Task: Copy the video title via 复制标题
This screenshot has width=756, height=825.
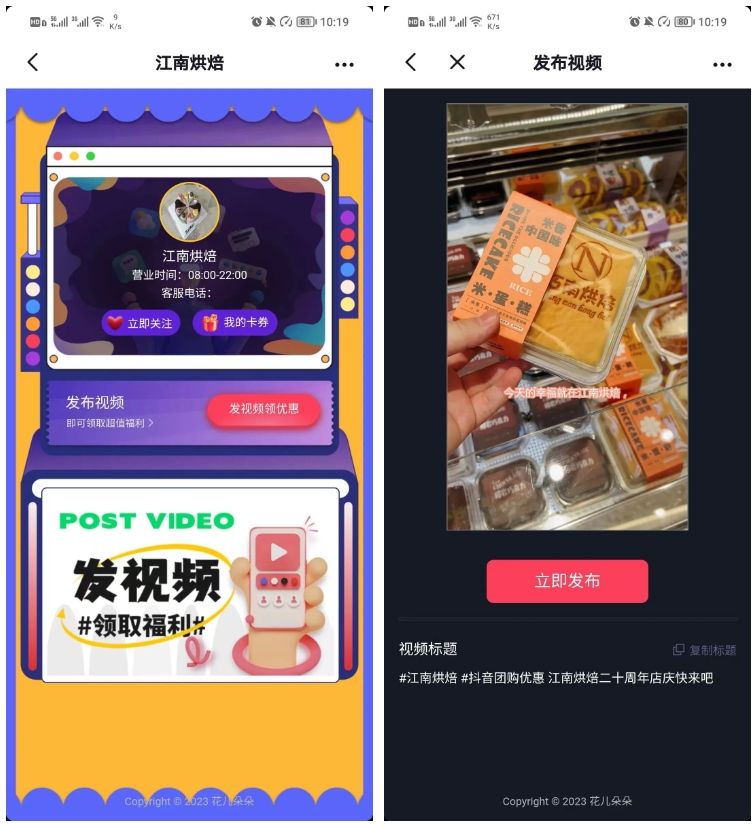Action: (705, 650)
